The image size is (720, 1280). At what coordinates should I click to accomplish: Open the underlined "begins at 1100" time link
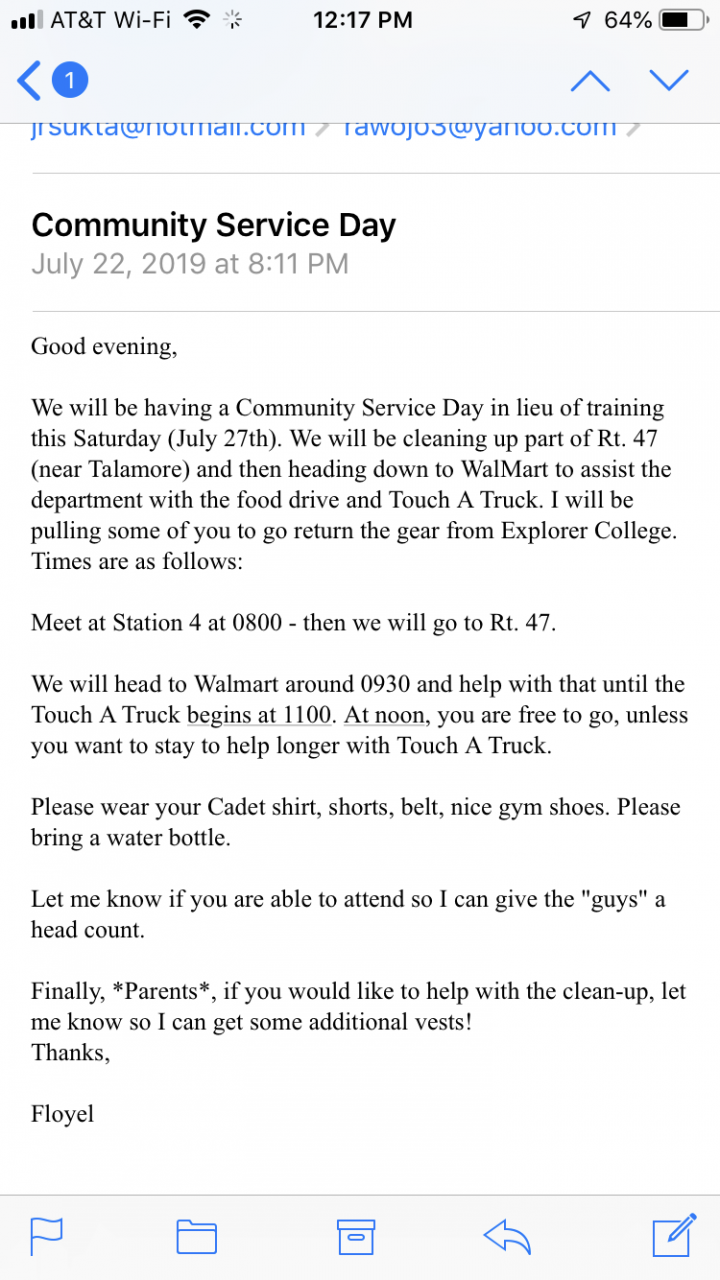[x=265, y=716]
